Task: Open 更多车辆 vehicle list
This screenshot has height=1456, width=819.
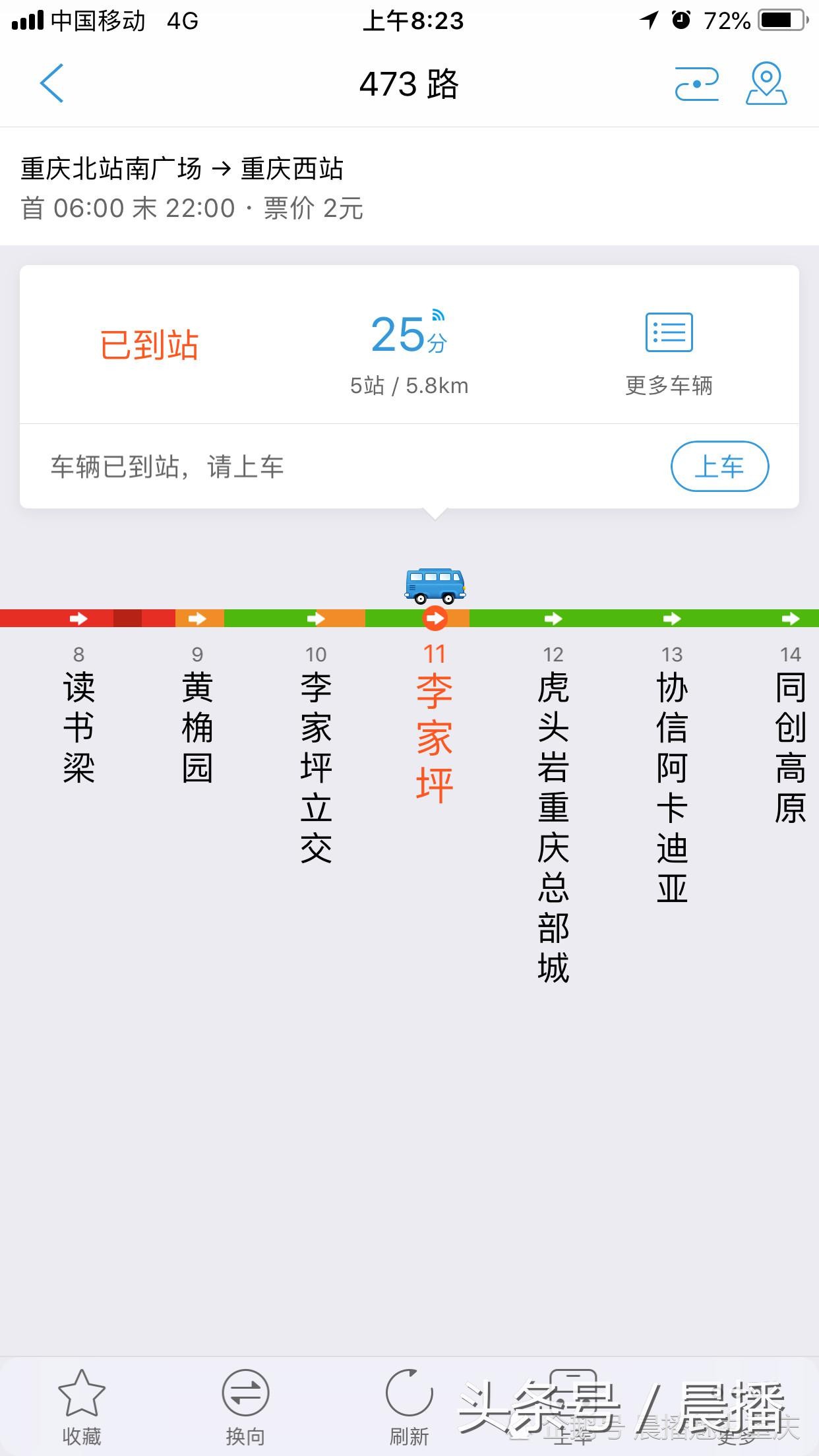Action: click(669, 353)
